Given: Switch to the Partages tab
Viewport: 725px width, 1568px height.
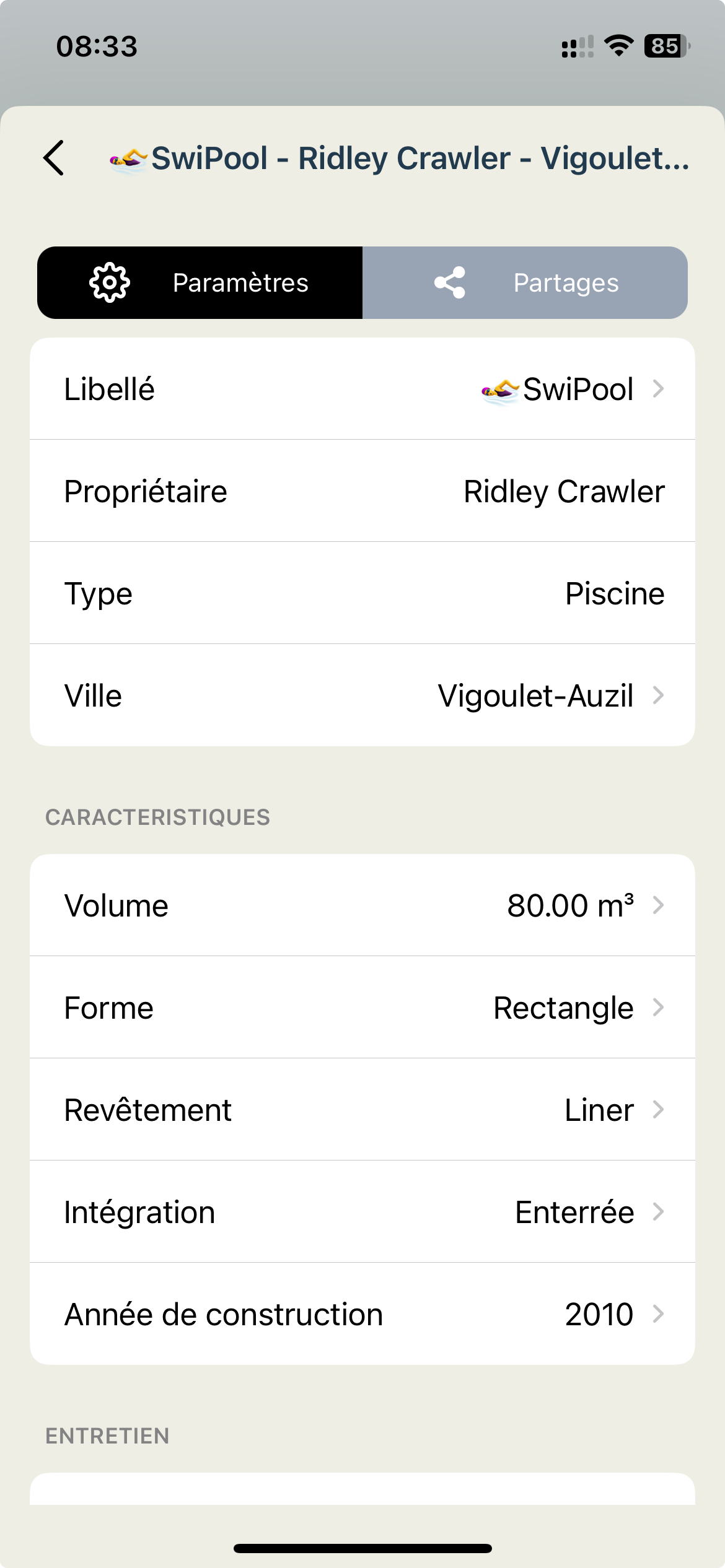Looking at the screenshot, I should tap(525, 283).
